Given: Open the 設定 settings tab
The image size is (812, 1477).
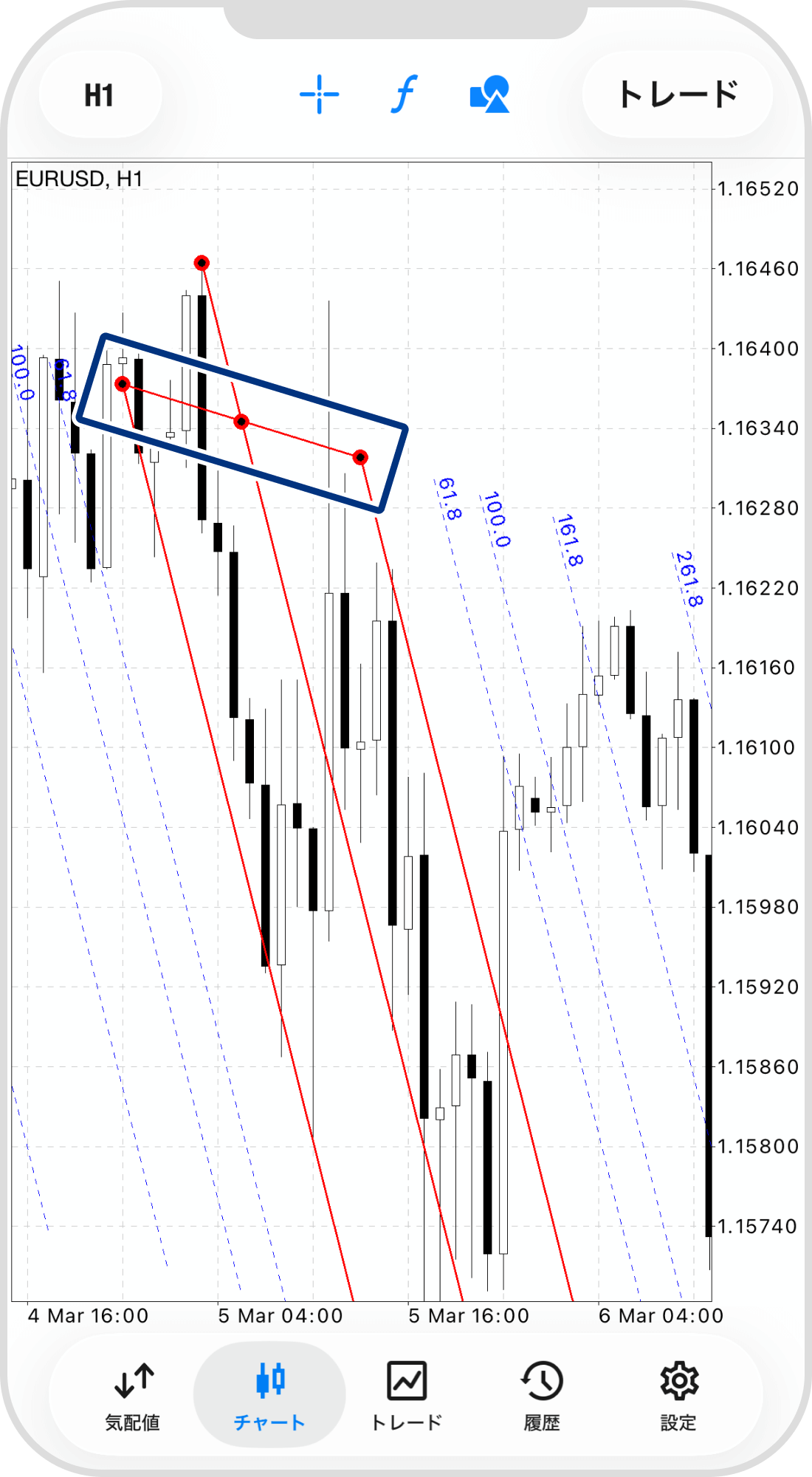Looking at the screenshot, I should (x=678, y=1394).
